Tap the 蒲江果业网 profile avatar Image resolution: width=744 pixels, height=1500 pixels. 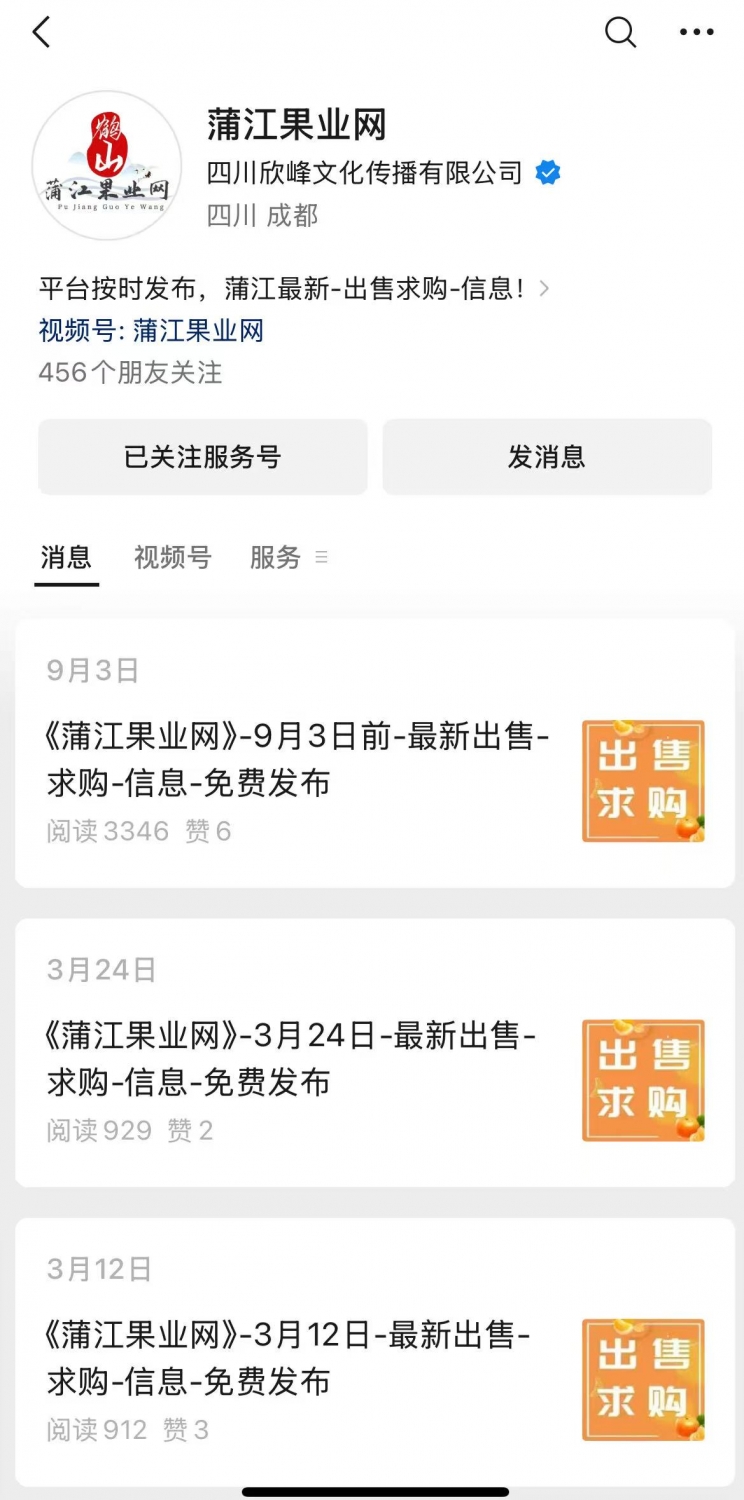pyautogui.click(x=107, y=166)
